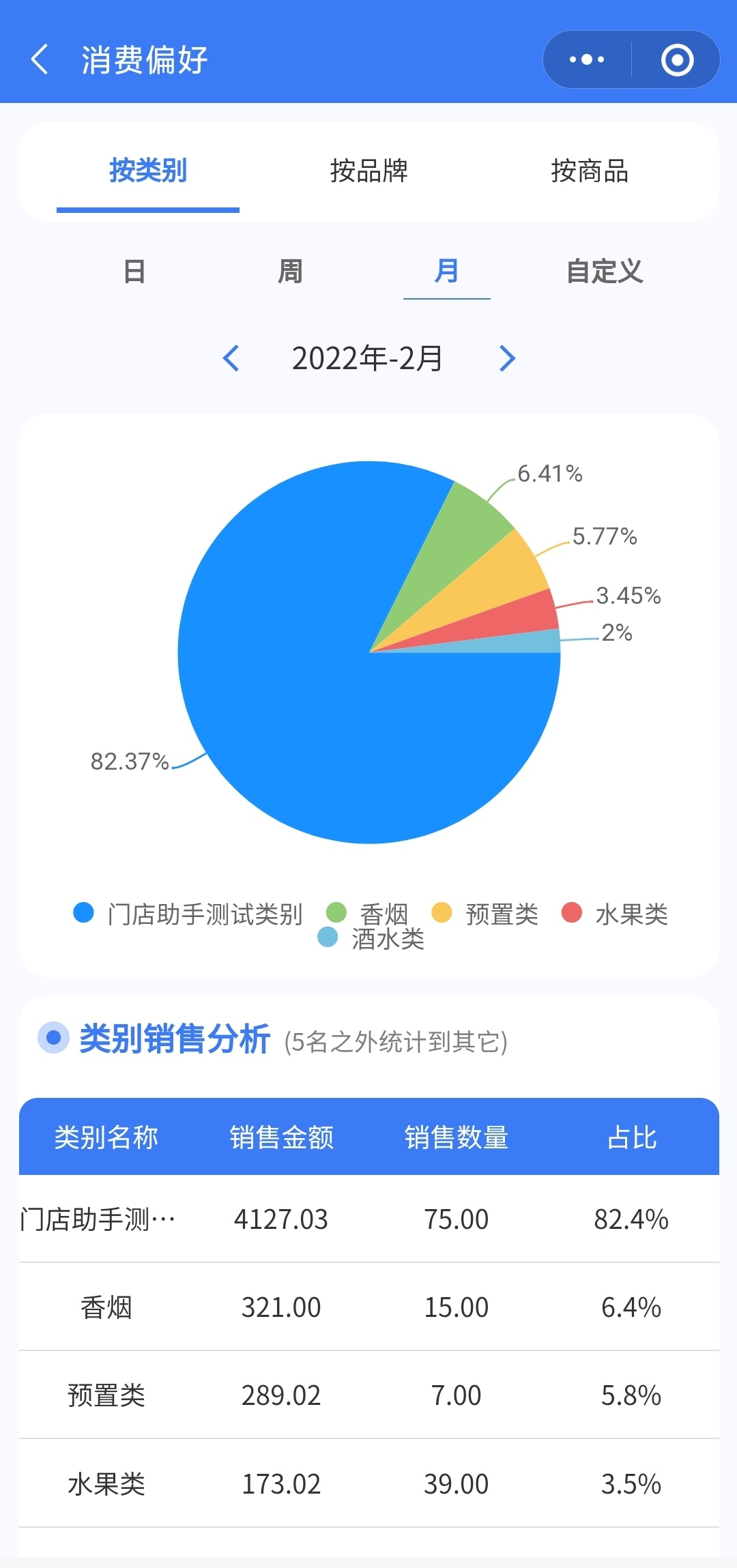Toggle 酒水类 legend item in chart
The width and height of the screenshot is (737, 1568).
point(371,939)
